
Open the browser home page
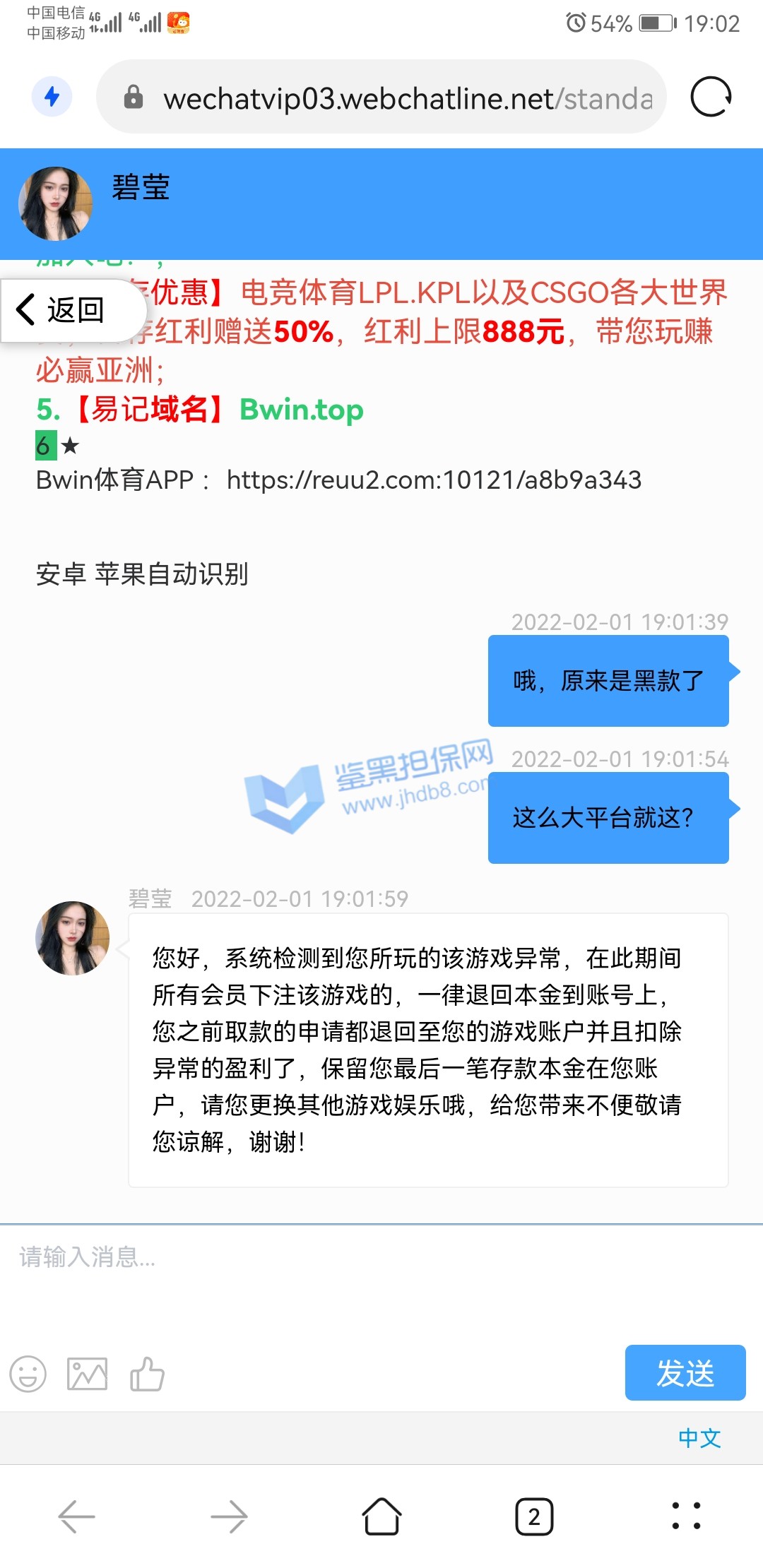[381, 1516]
